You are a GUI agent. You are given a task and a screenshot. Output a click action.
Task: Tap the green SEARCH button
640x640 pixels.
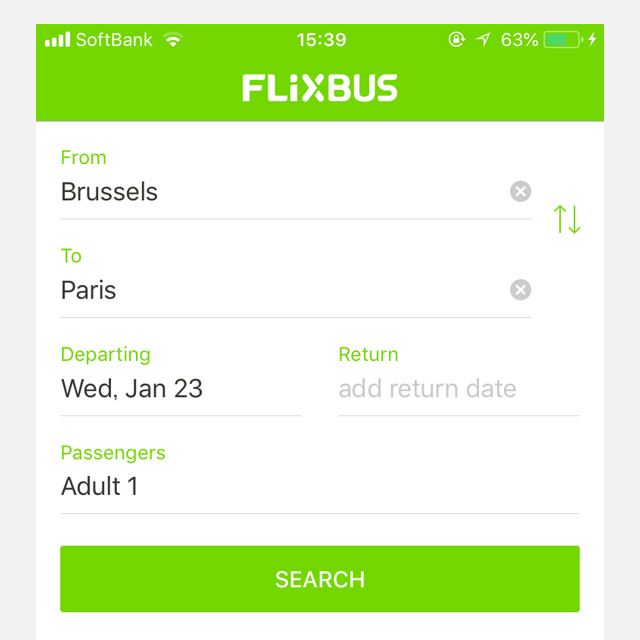[319, 579]
